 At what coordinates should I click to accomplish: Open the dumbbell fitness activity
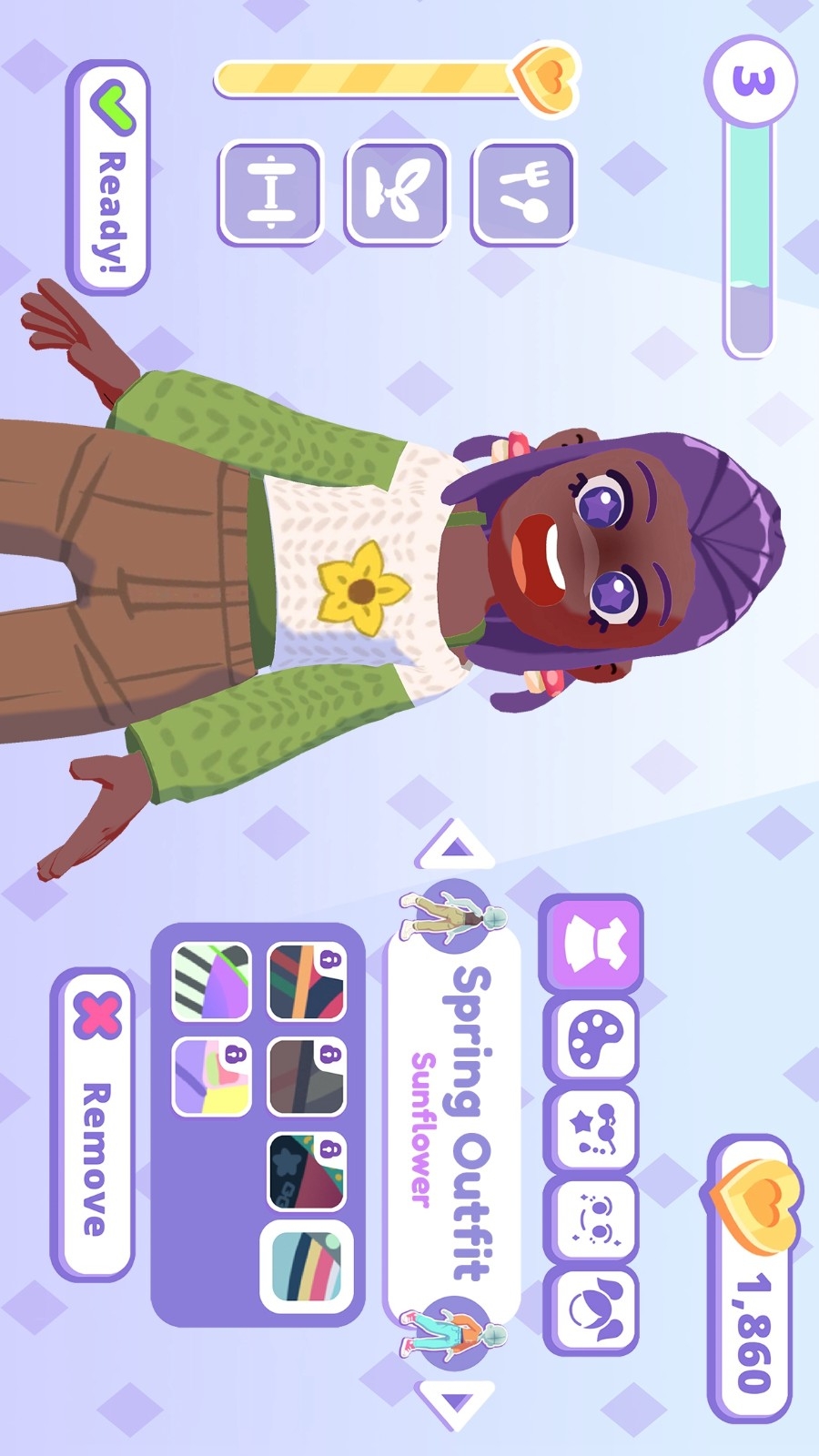tap(270, 192)
